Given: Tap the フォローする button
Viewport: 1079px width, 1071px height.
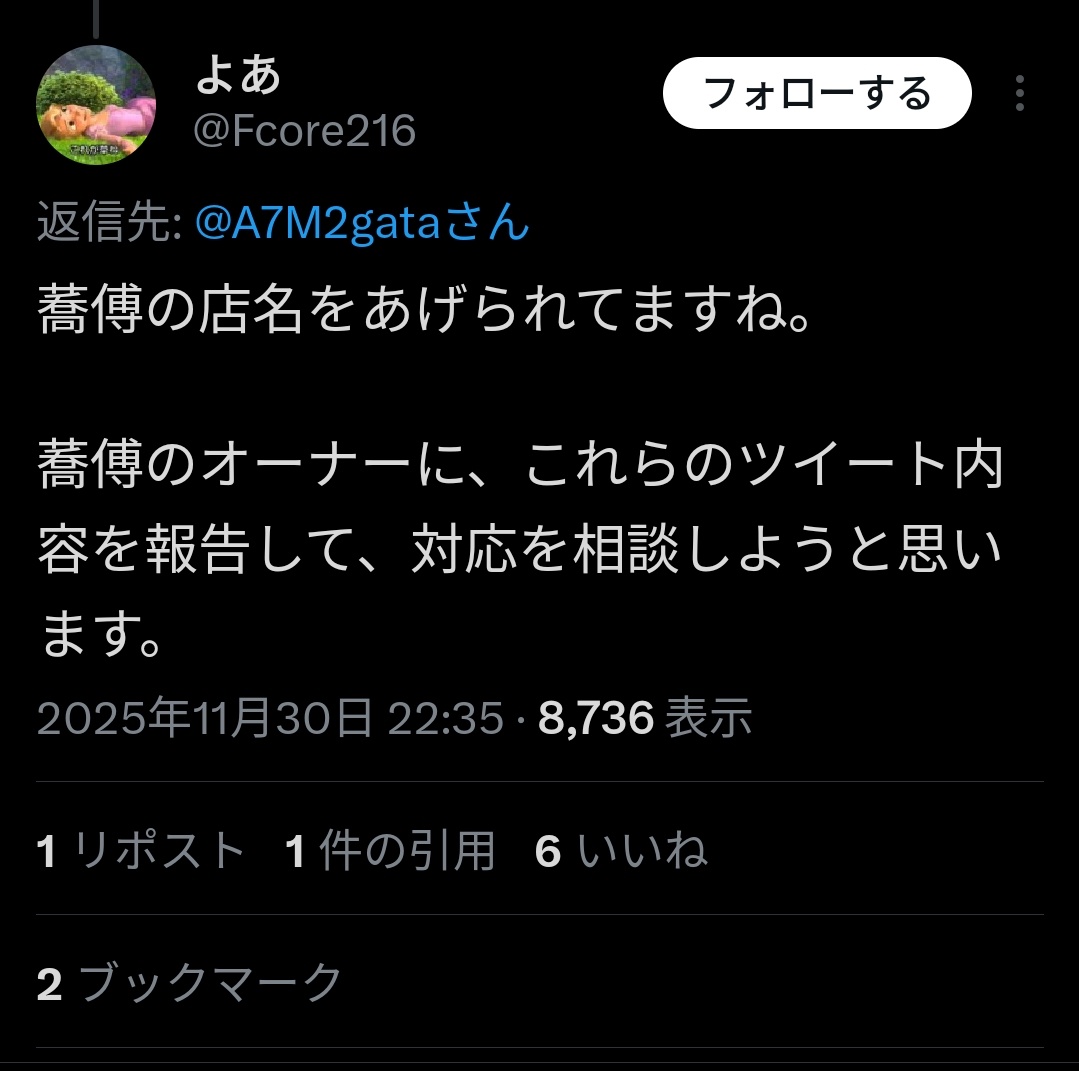Looking at the screenshot, I should pyautogui.click(x=817, y=93).
